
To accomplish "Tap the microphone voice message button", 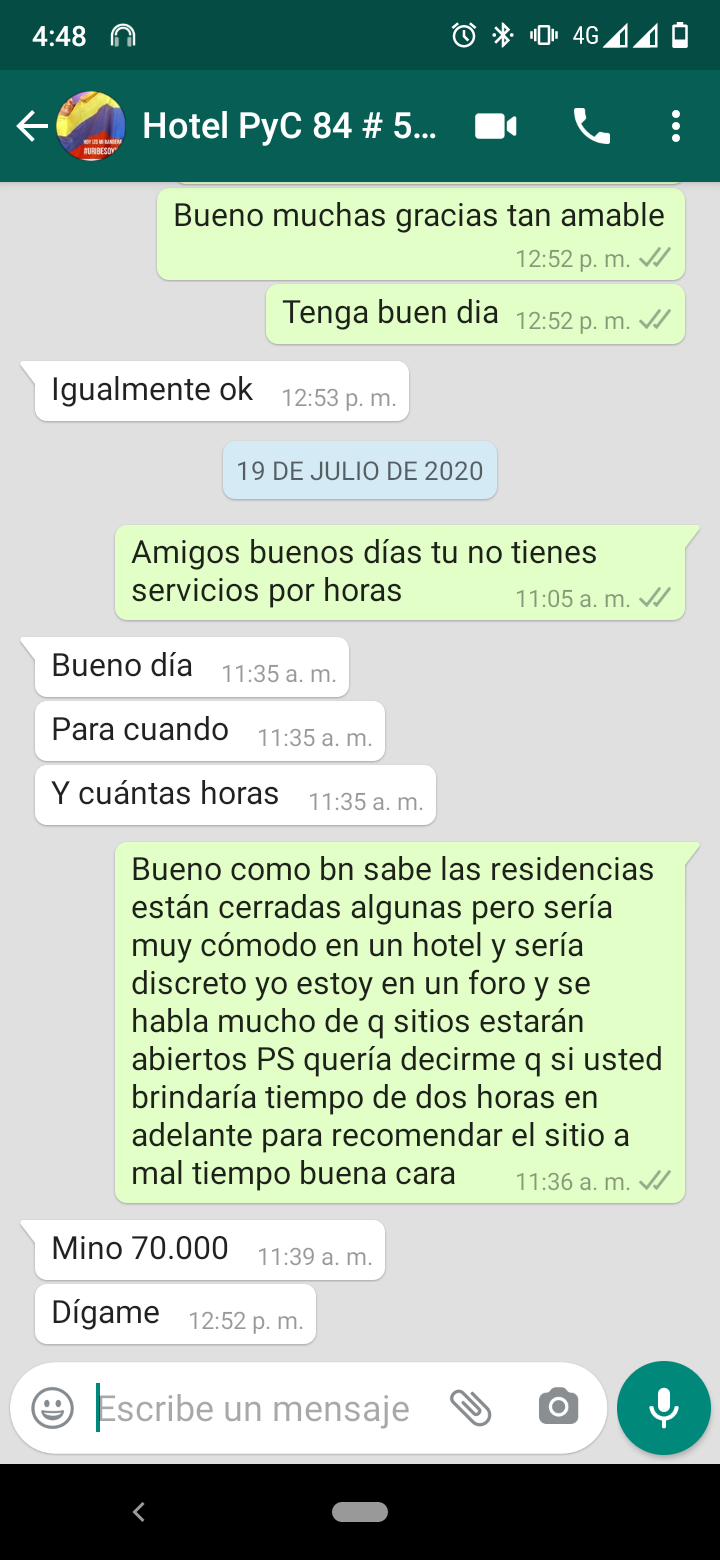I will tap(664, 1408).
